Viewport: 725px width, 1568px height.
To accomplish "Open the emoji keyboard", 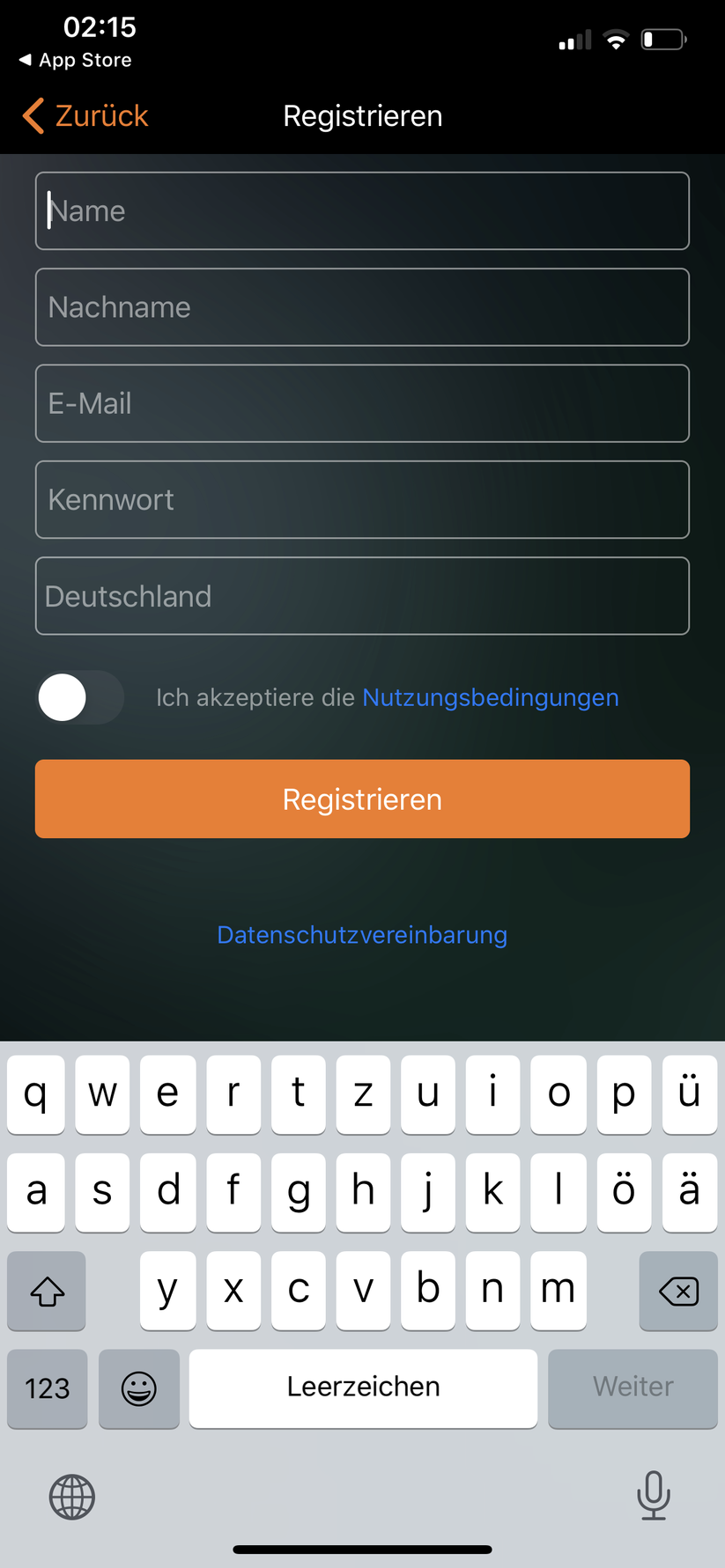I will coord(138,1388).
